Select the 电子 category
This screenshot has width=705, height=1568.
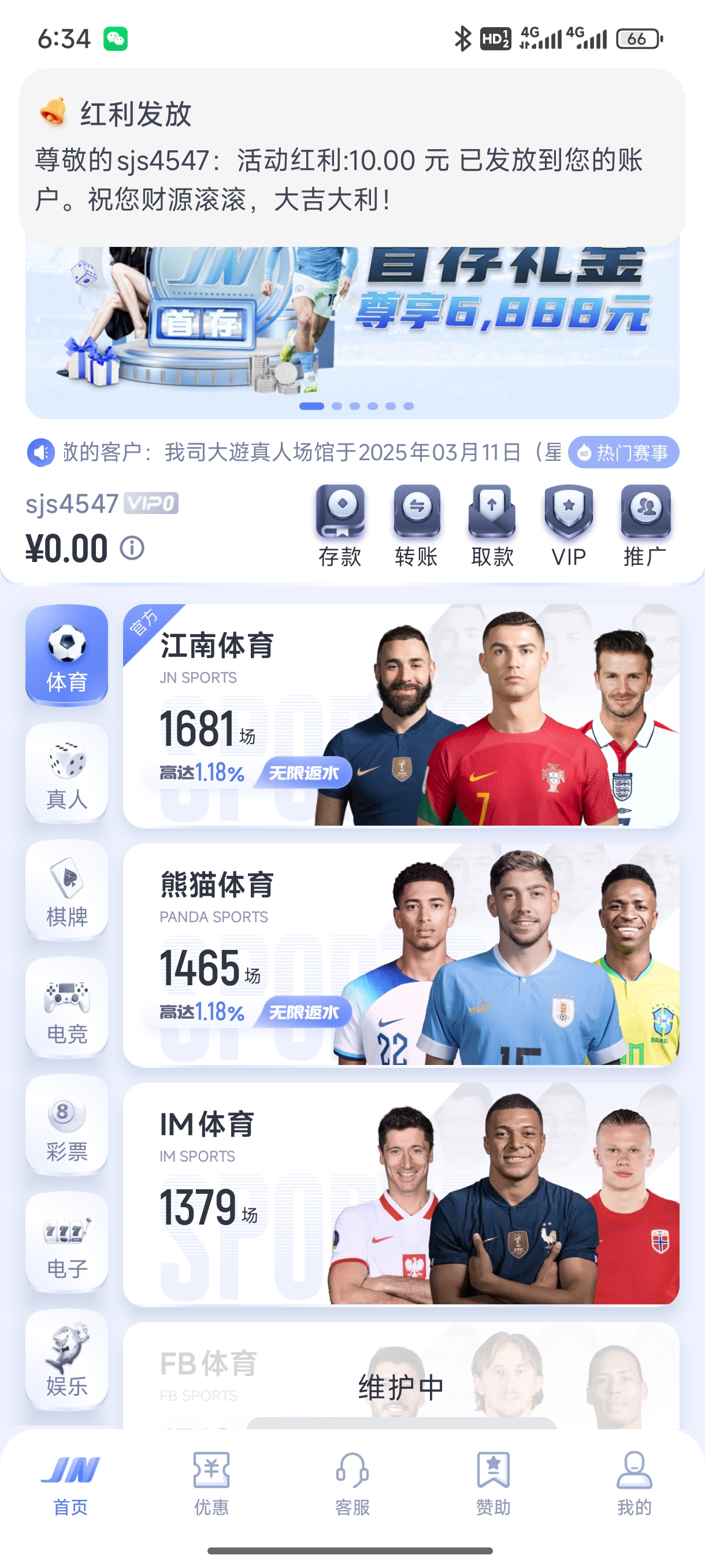coord(67,1243)
